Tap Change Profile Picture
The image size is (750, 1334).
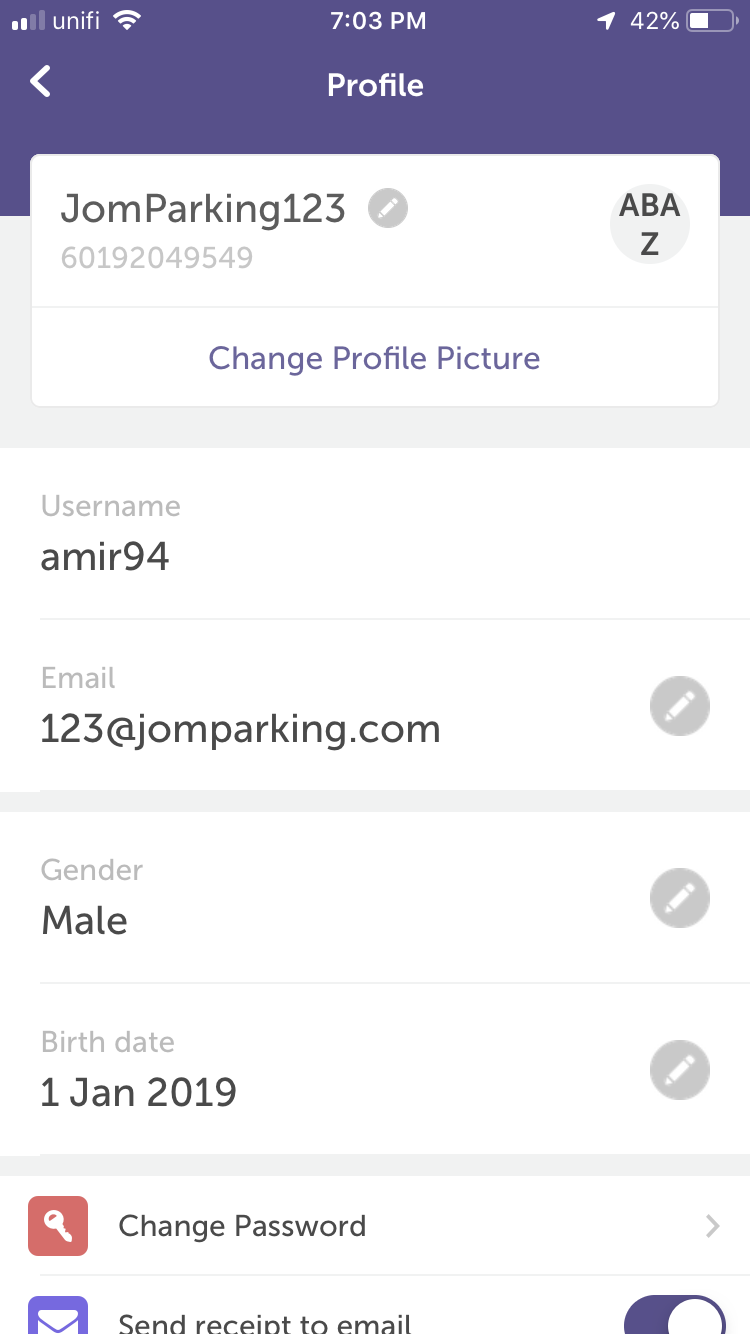[x=375, y=358]
